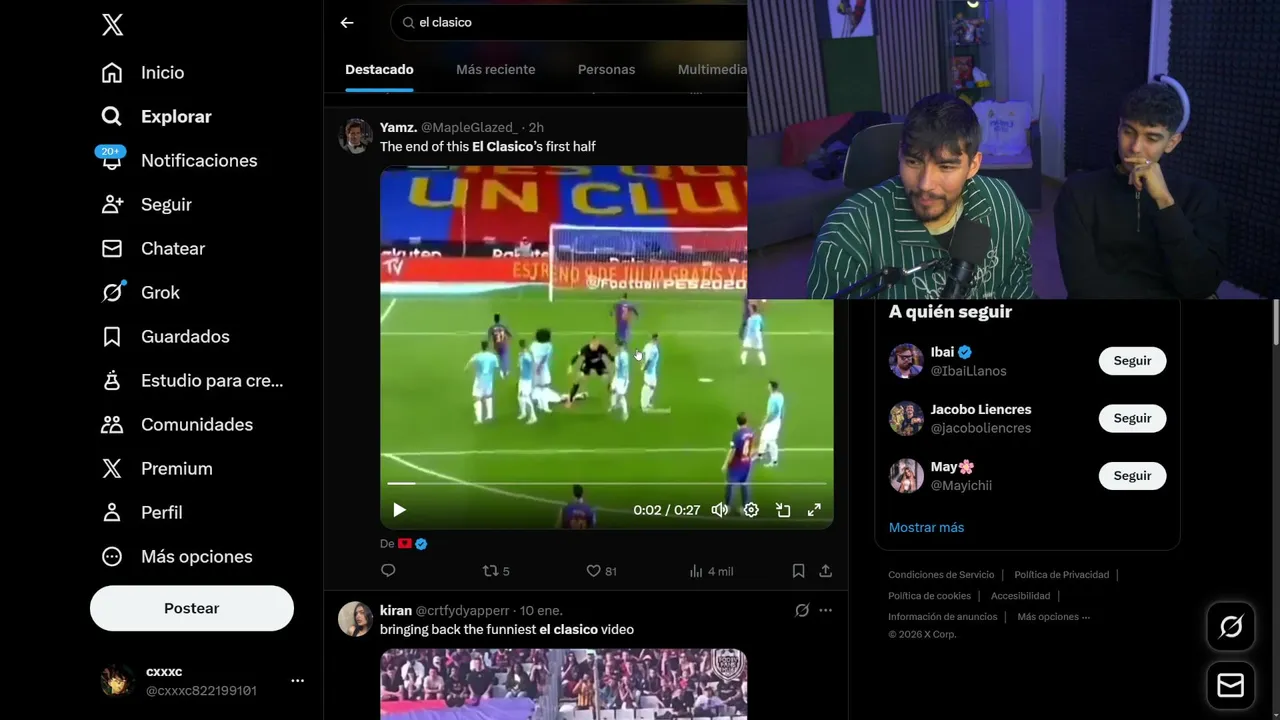Enter fullscreen for the video
1280x720 pixels.
[814, 510]
